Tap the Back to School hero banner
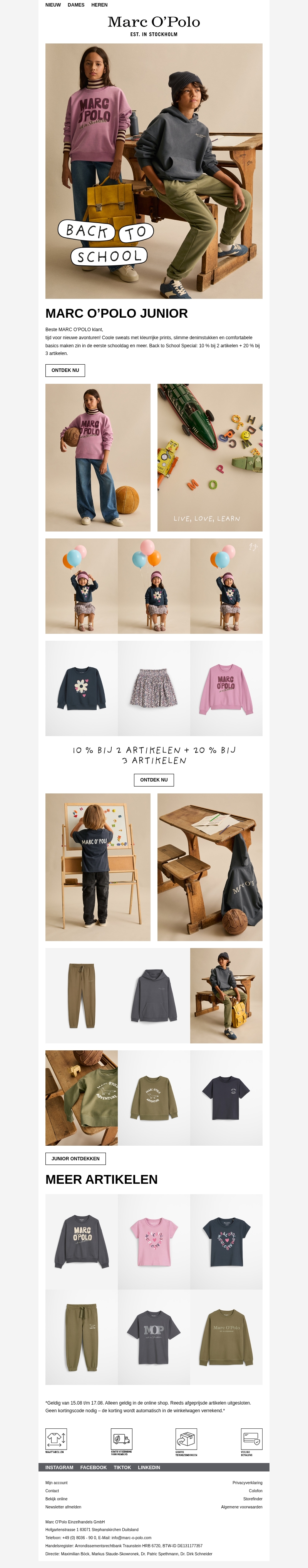The height and width of the screenshot is (1568, 308). click(154, 170)
